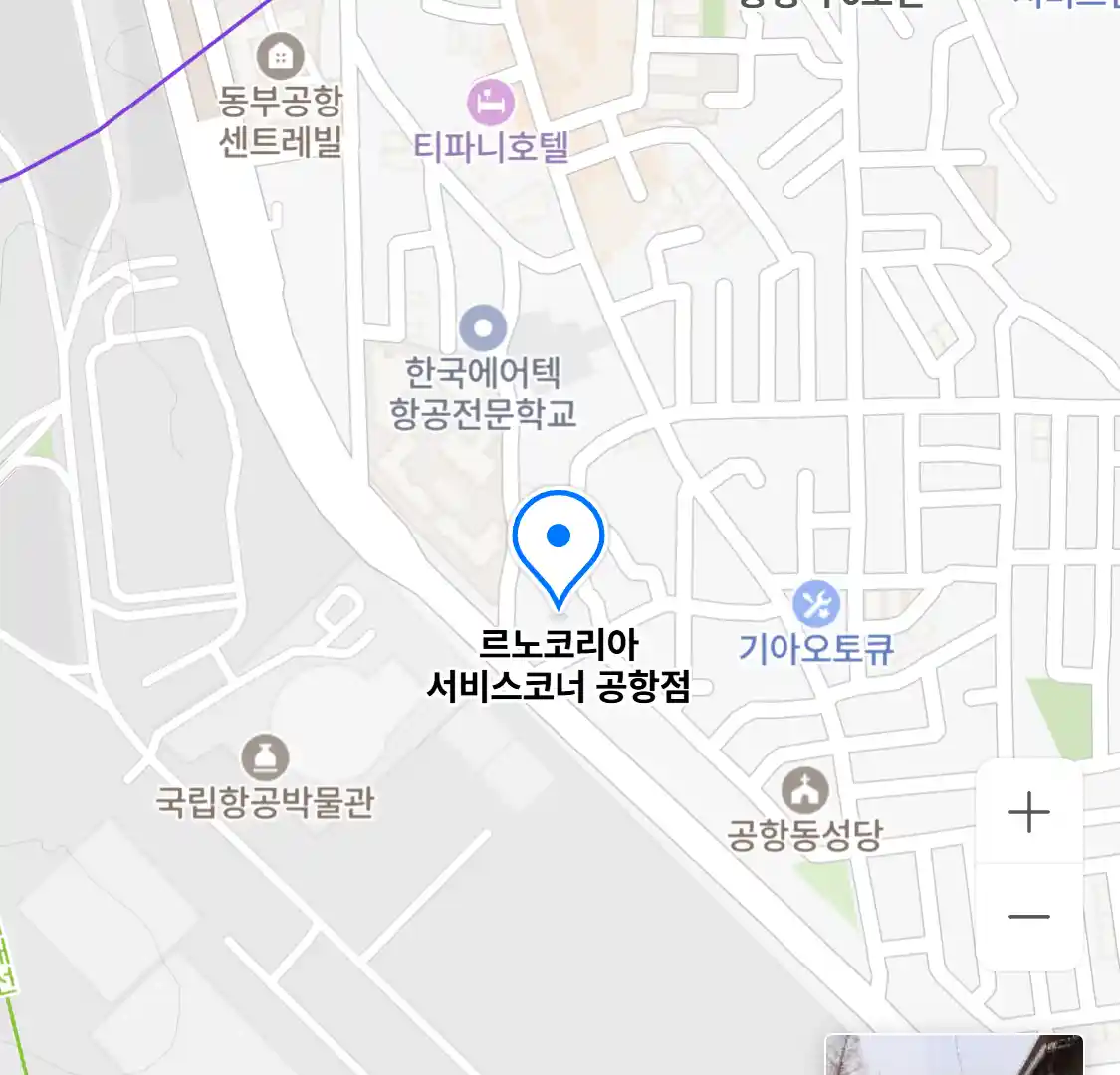
Task: Zoom out of the map
Action: click(x=1028, y=916)
